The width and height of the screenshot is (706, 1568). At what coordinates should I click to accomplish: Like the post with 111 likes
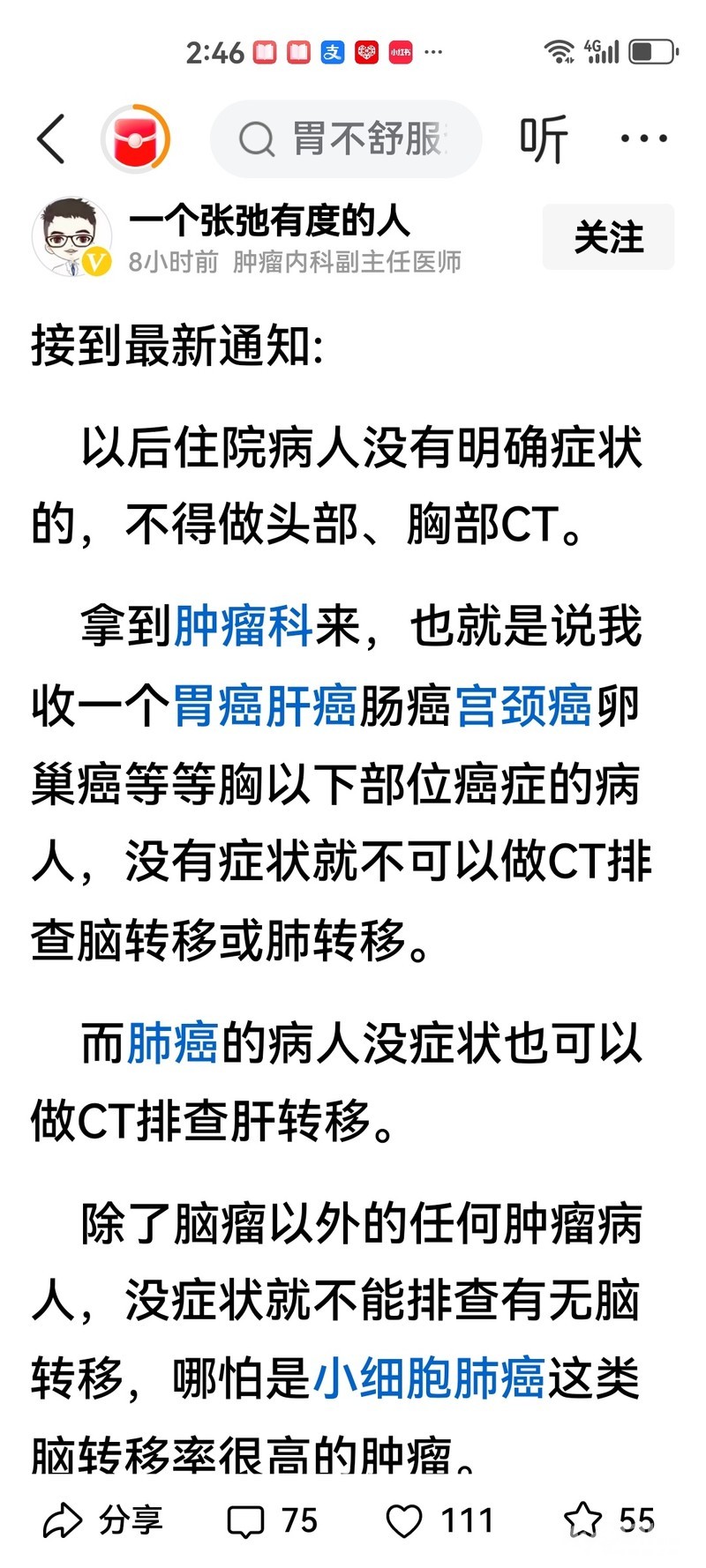(440, 1520)
